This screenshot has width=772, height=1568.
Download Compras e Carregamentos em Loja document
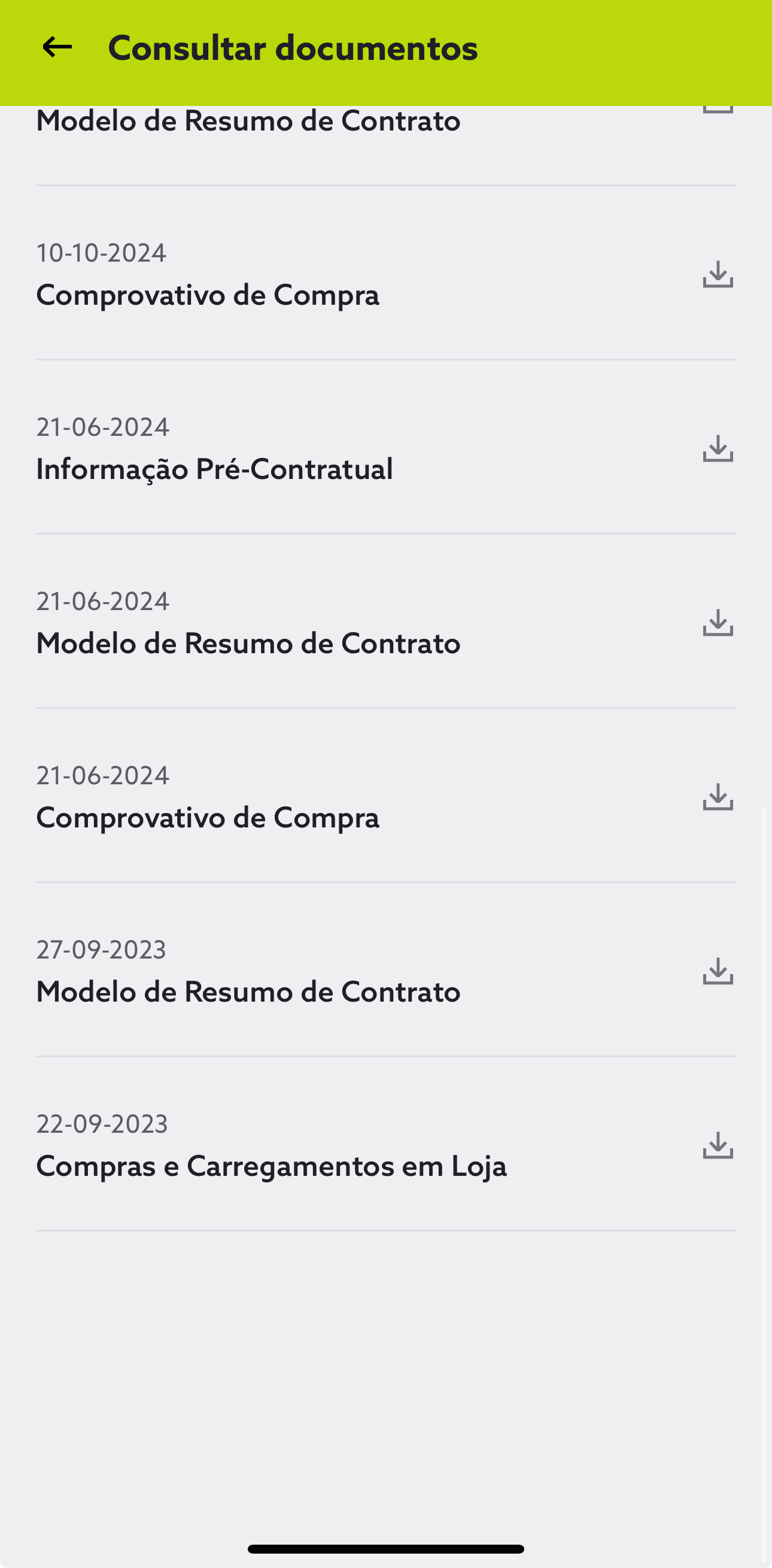[718, 1145]
